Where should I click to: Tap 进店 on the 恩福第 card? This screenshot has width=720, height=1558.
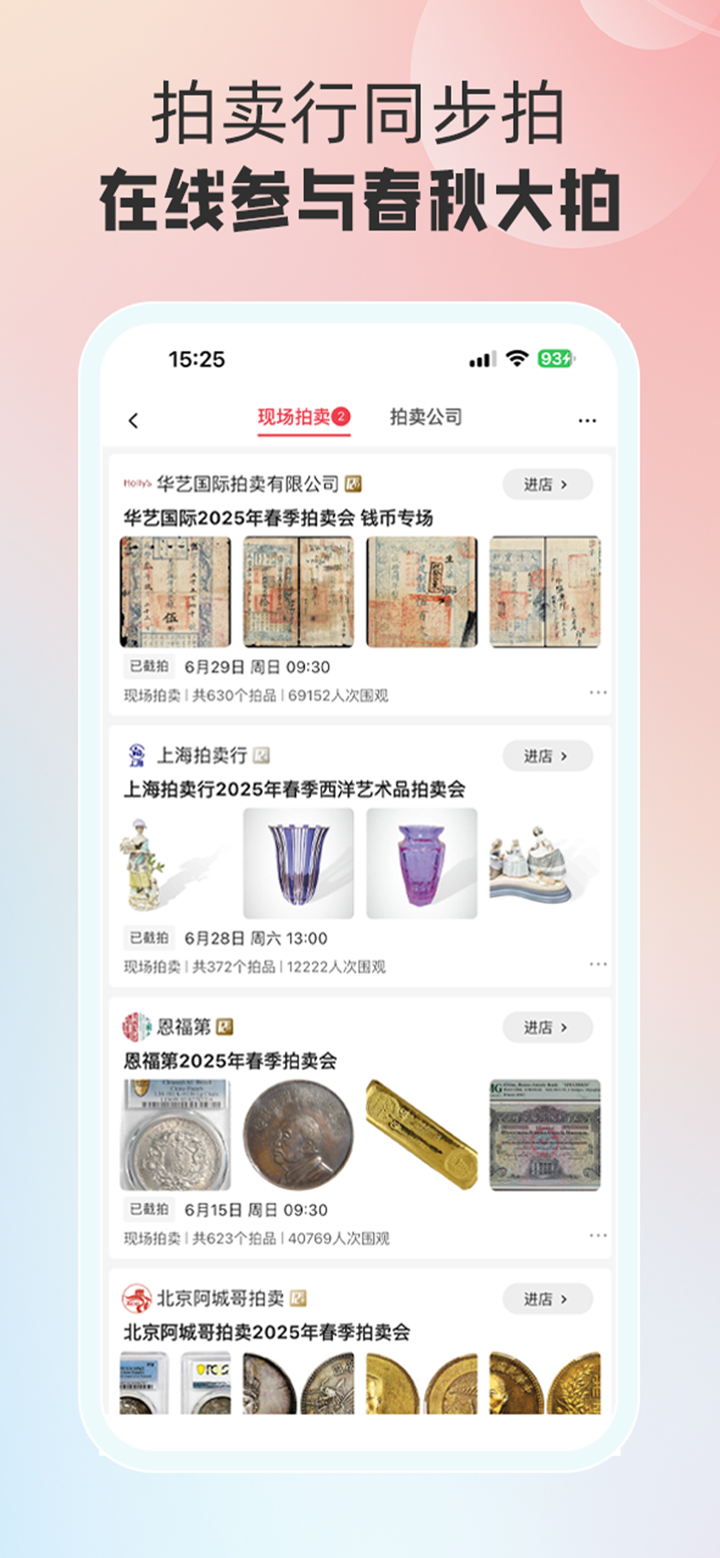point(547,1027)
